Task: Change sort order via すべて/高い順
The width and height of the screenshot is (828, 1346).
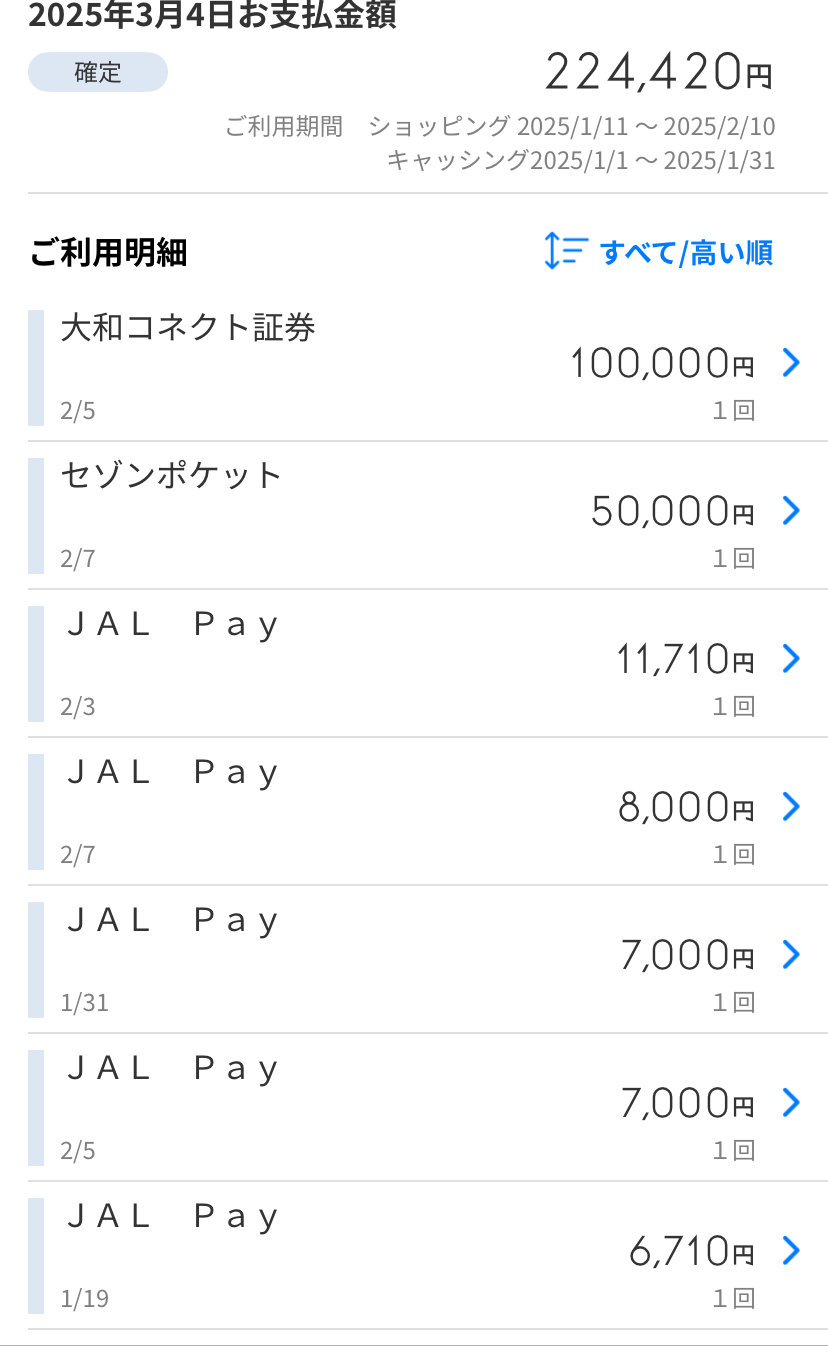Action: (660, 252)
